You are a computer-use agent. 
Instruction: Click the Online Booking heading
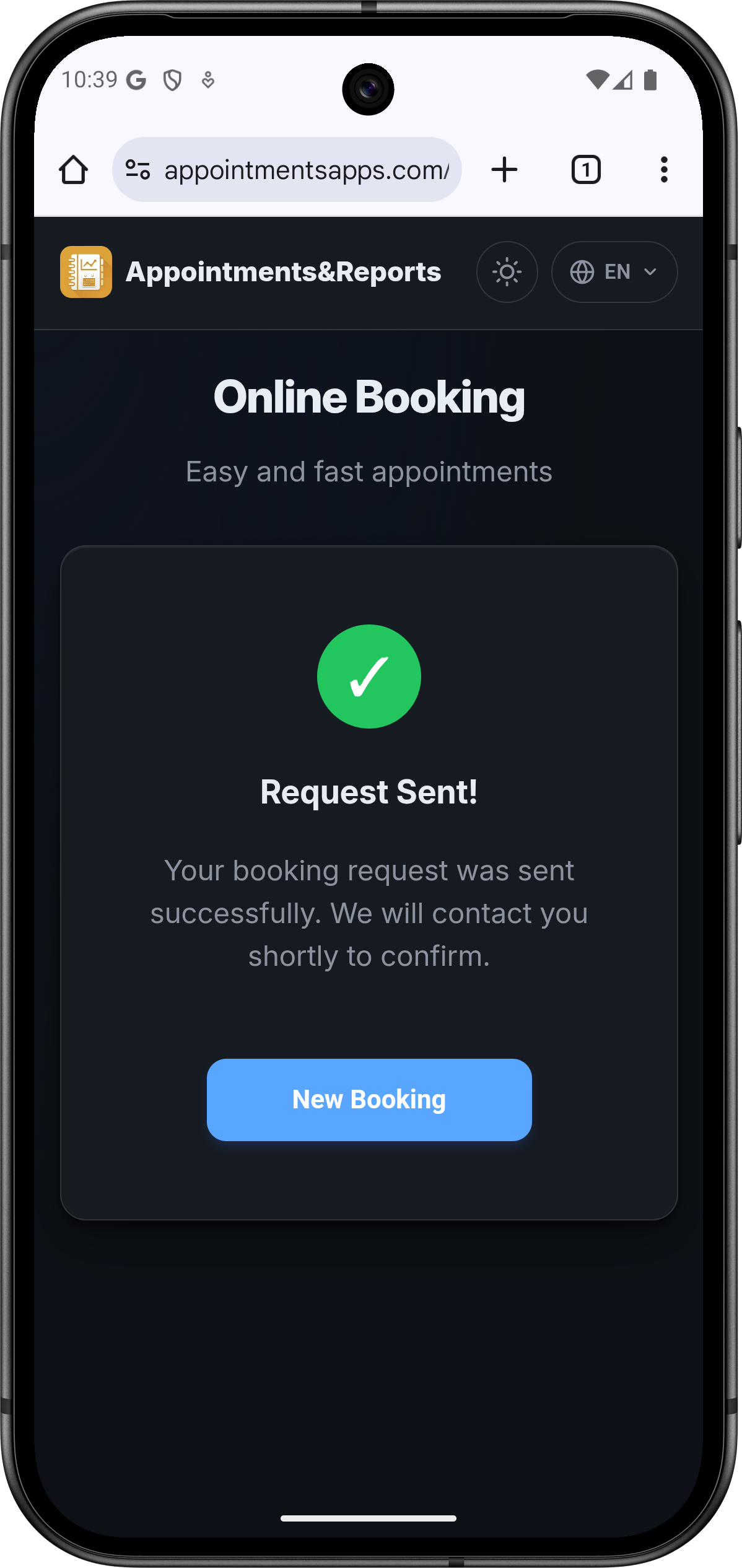click(369, 396)
